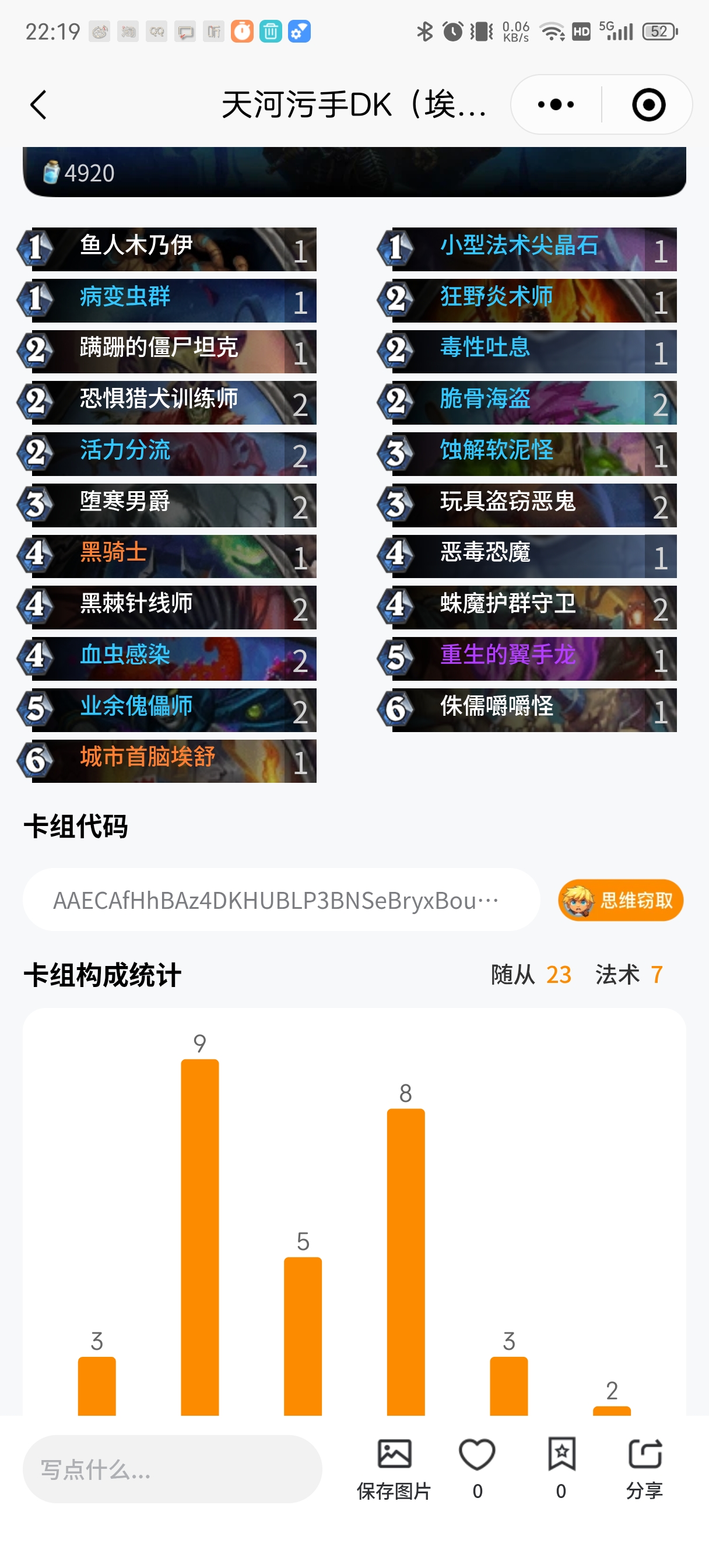Go back using the top-left arrow
Image resolution: width=709 pixels, height=1568 pixels.
38,104
